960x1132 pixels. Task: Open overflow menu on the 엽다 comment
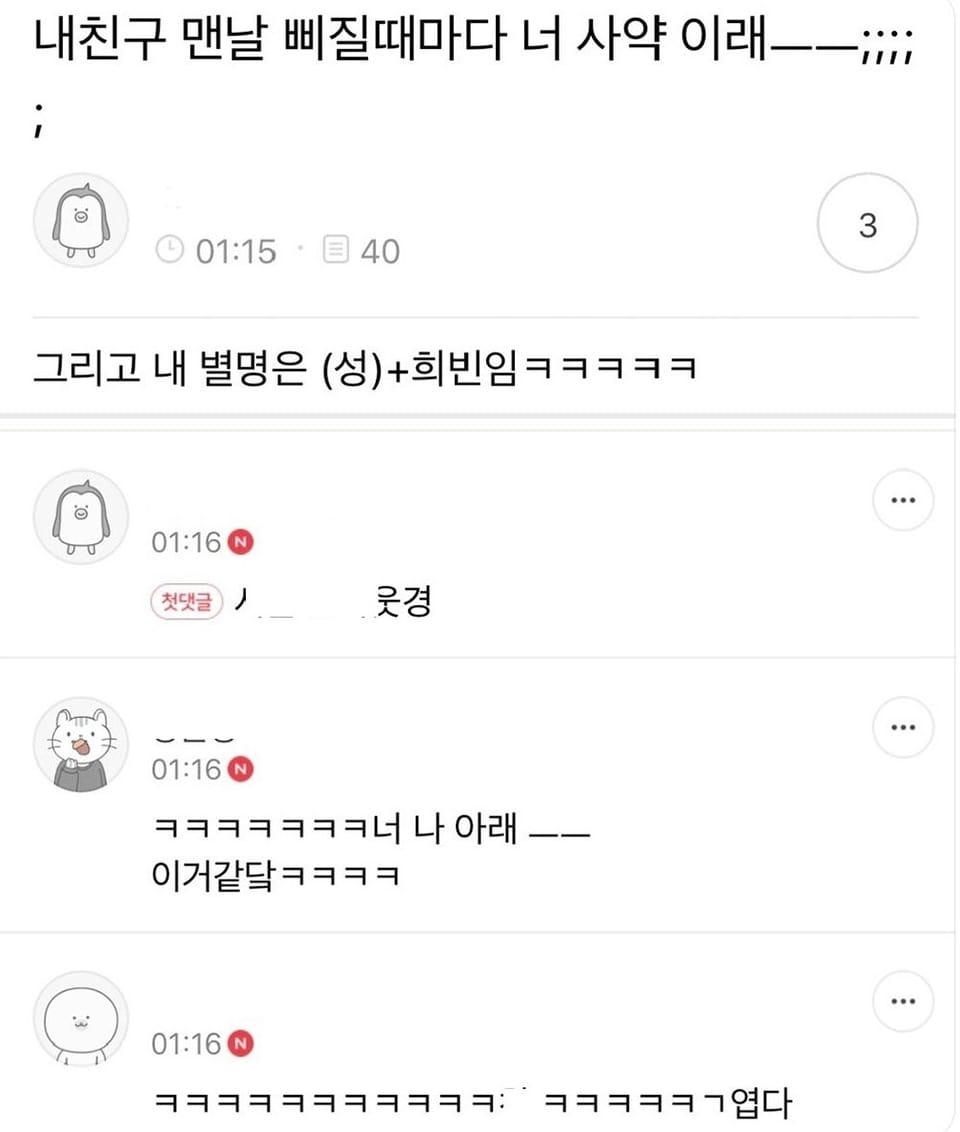pyautogui.click(x=903, y=1000)
